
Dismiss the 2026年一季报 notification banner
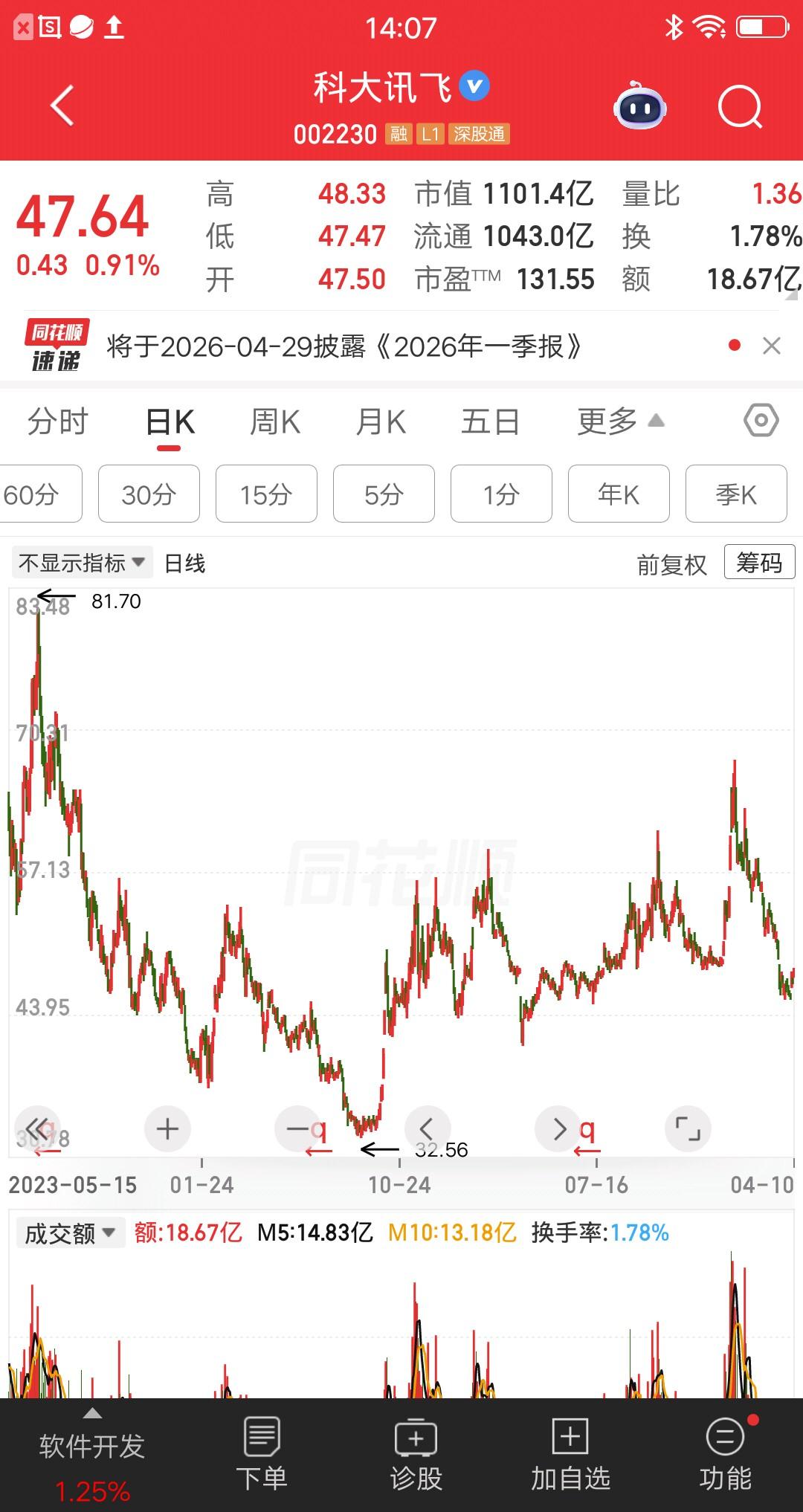(x=770, y=346)
